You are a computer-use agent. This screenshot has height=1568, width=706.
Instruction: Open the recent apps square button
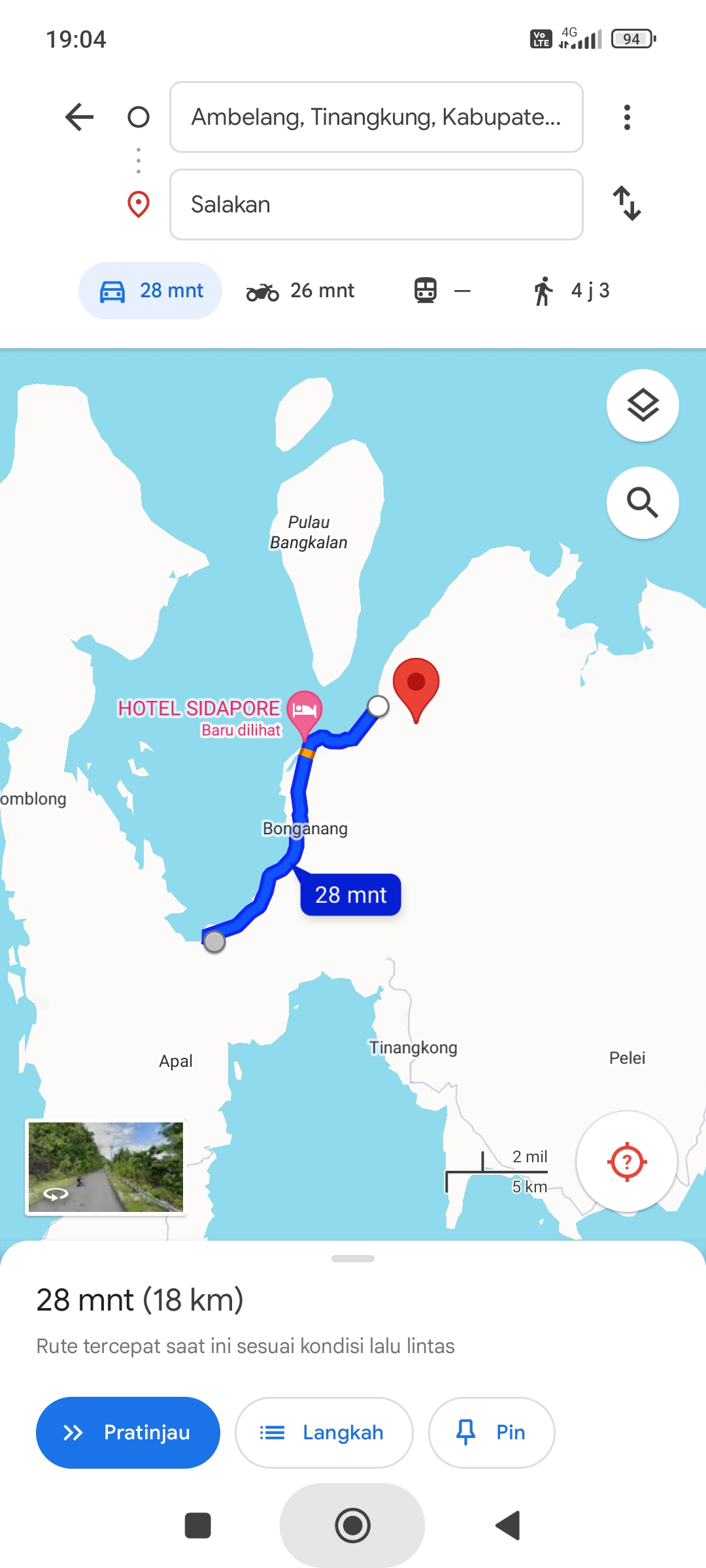coord(198,1526)
